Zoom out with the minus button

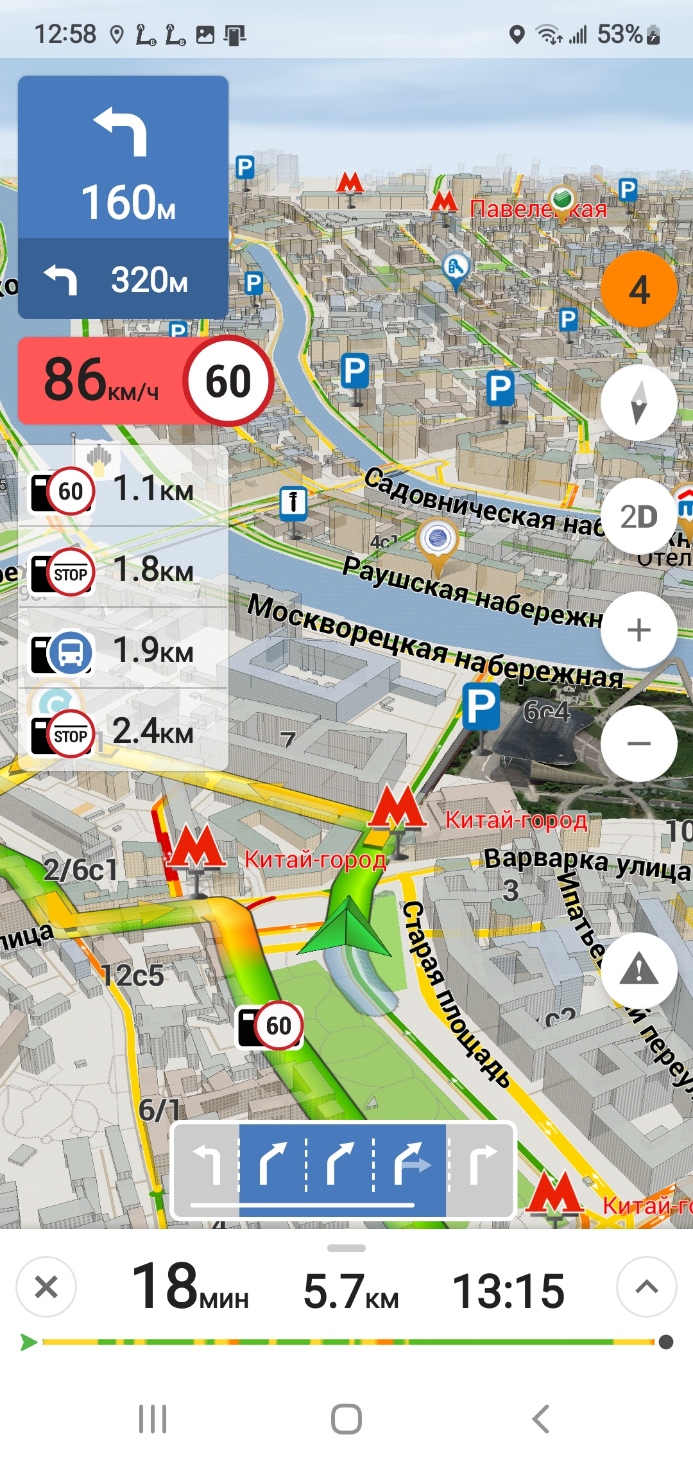tap(639, 743)
